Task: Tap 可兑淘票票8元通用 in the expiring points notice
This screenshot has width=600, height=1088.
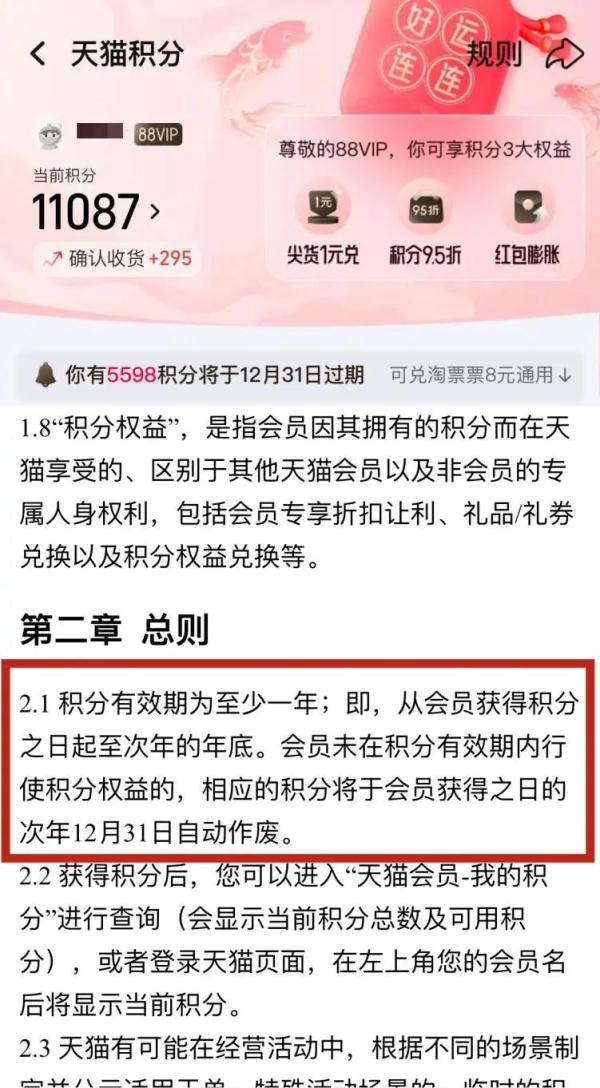Action: [x=481, y=376]
